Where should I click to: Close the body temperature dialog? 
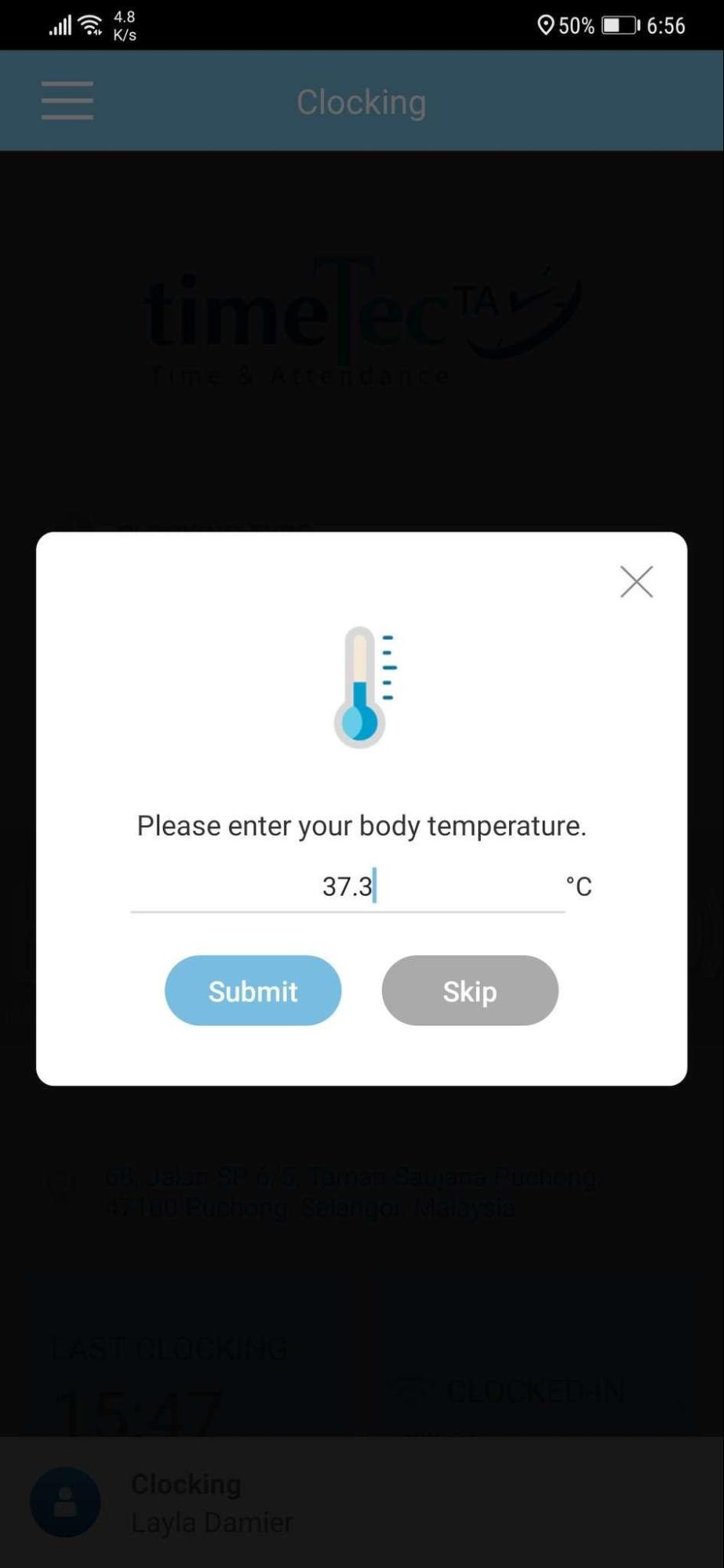(636, 582)
